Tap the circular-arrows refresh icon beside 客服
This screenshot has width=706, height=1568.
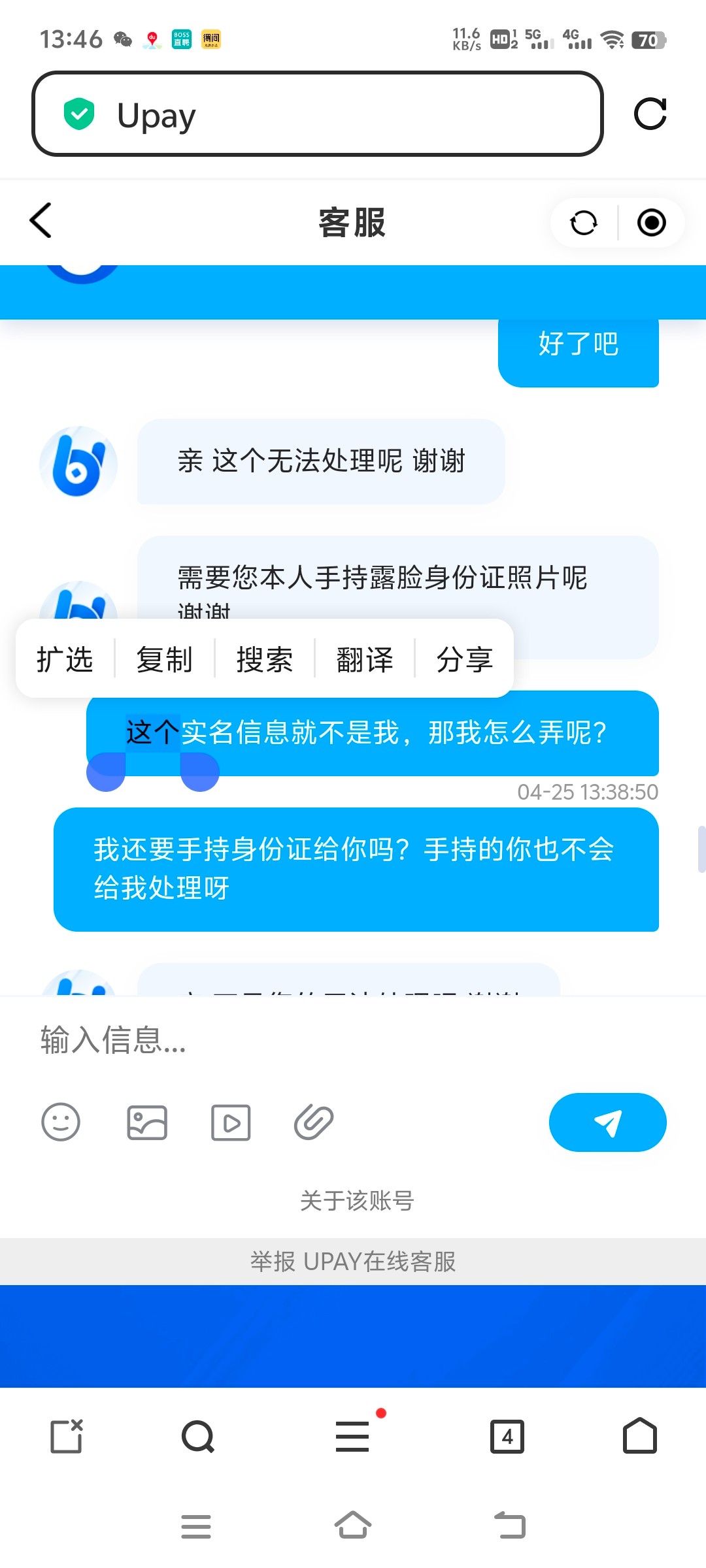(x=583, y=223)
